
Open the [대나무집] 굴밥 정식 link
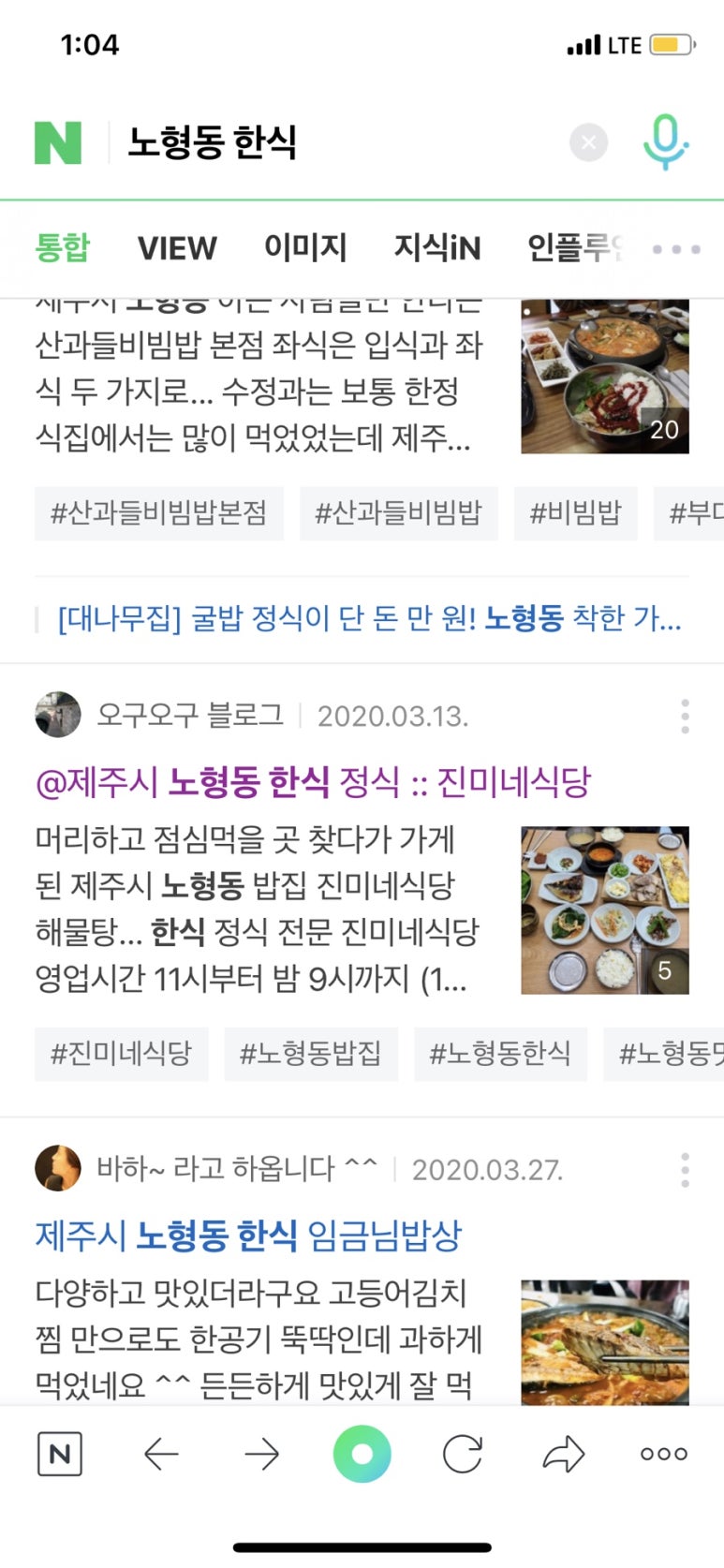click(x=369, y=618)
